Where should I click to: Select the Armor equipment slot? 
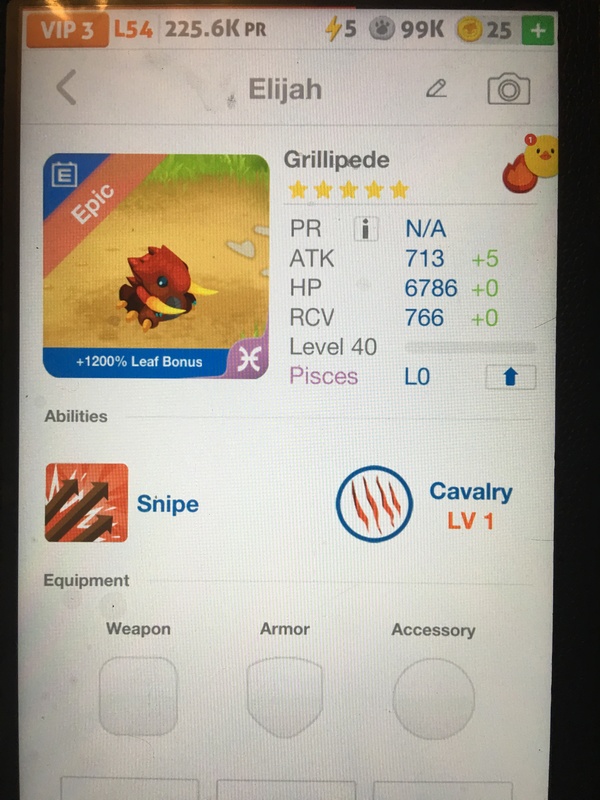285,697
